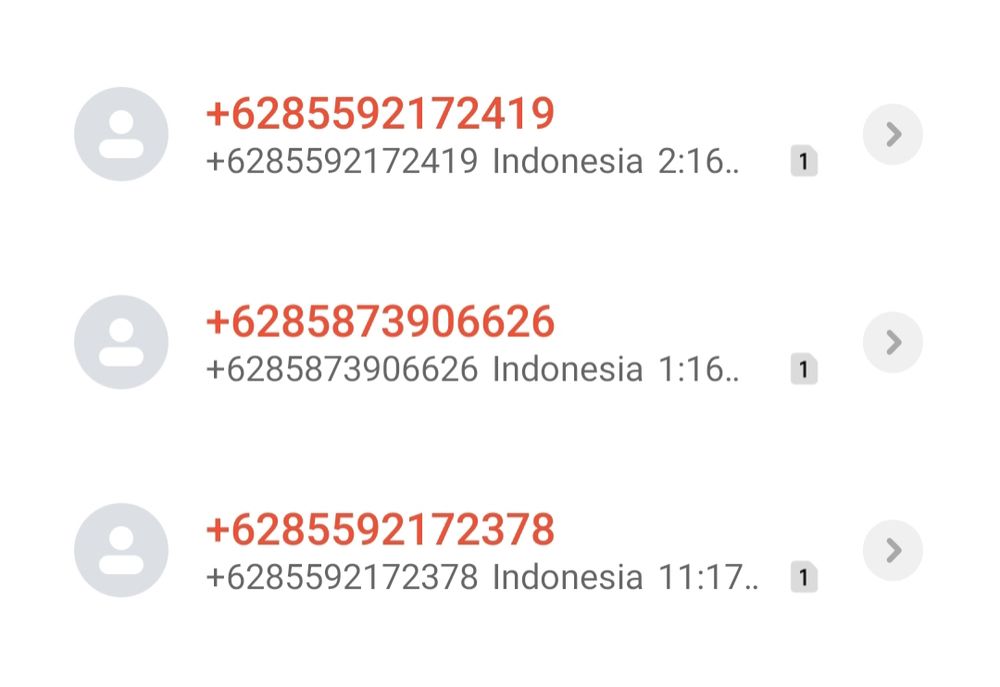Open details arrow for +6285592172419

tap(892, 135)
